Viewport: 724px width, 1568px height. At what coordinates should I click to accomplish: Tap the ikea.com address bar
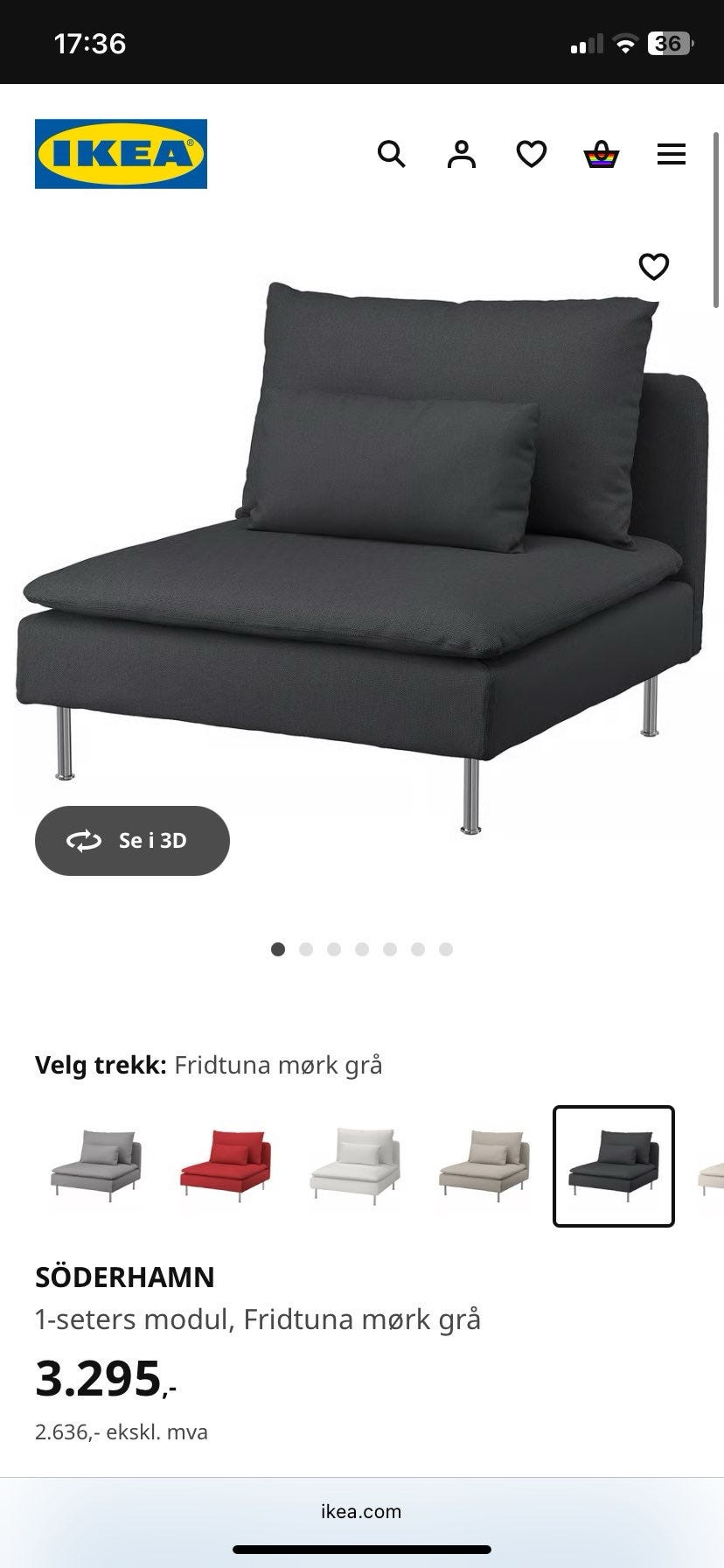coord(361,1511)
